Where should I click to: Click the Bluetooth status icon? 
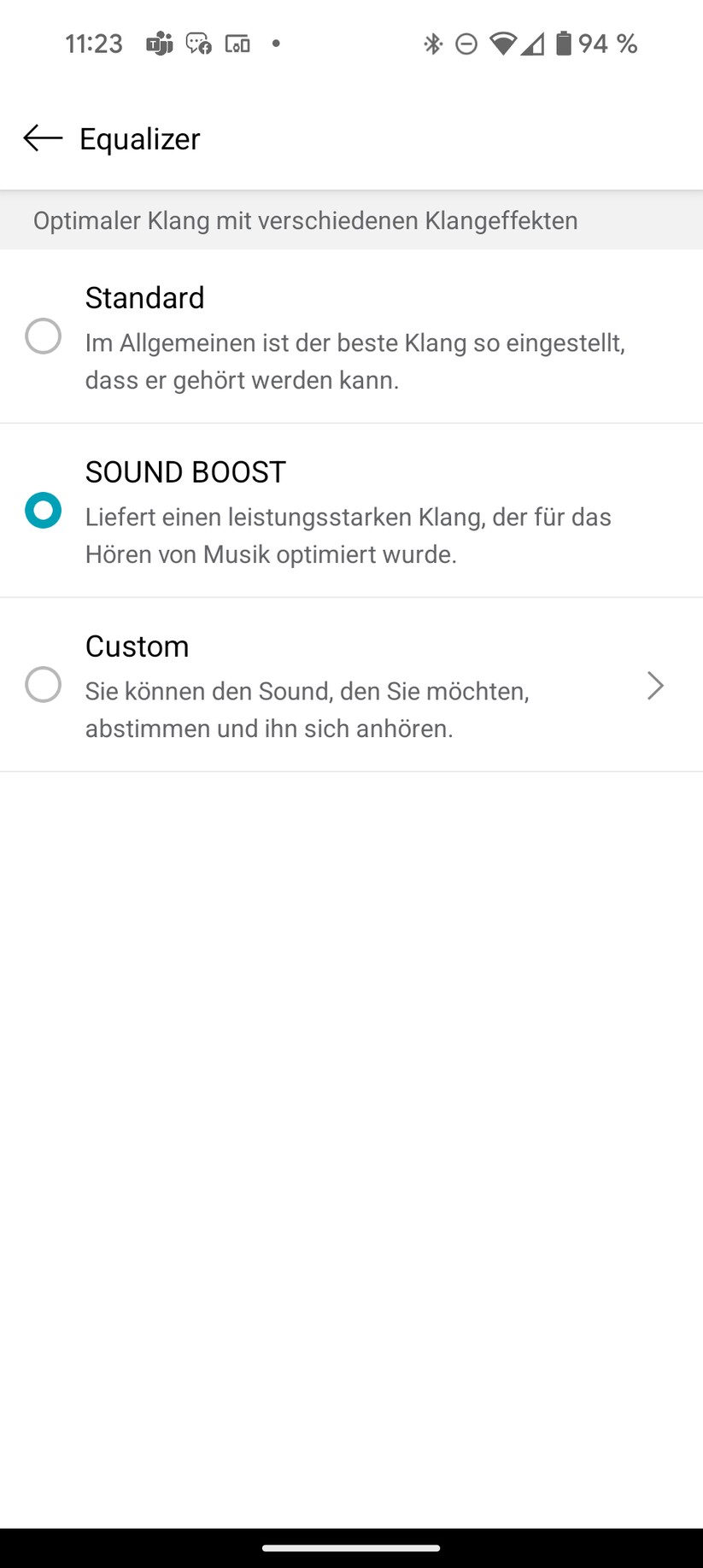point(434,44)
